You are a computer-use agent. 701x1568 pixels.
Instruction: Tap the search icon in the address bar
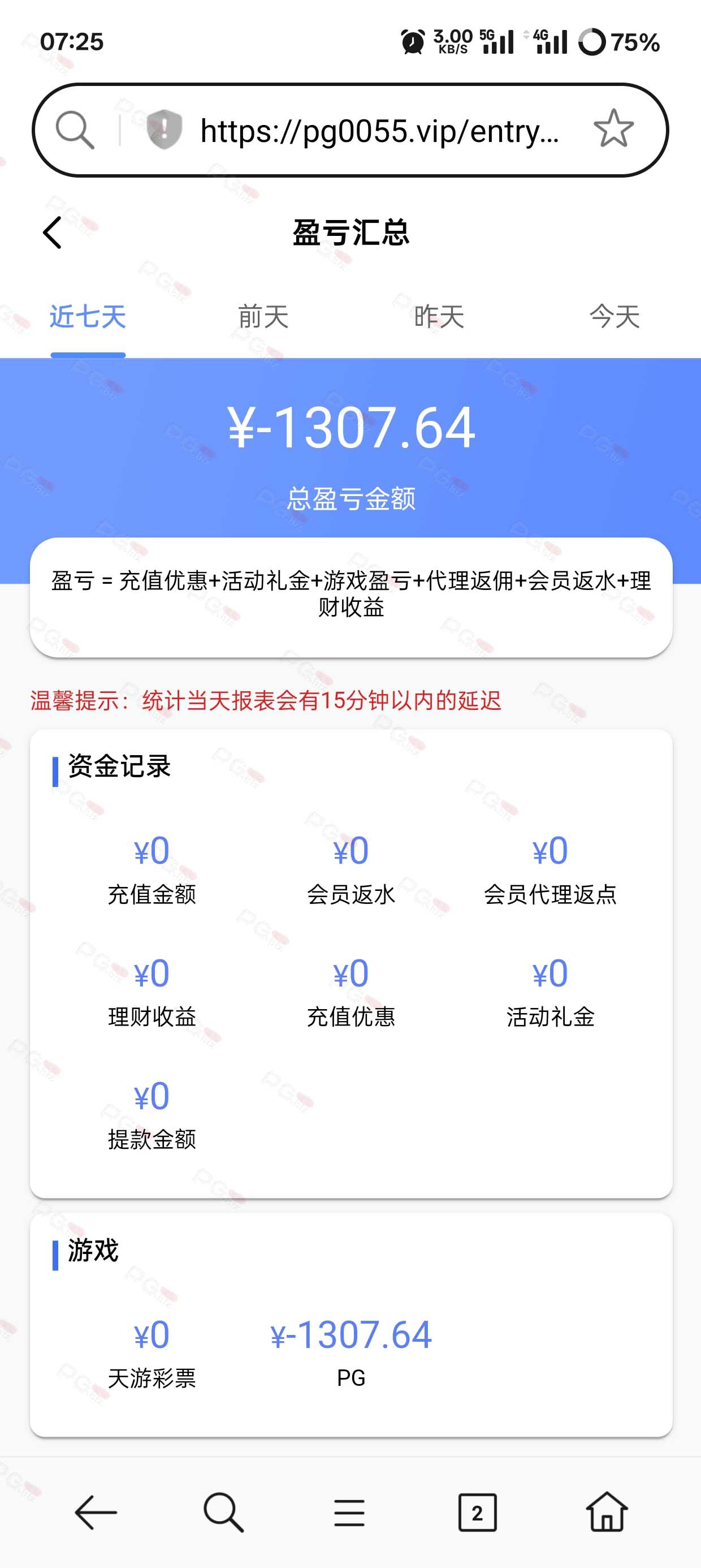point(75,130)
